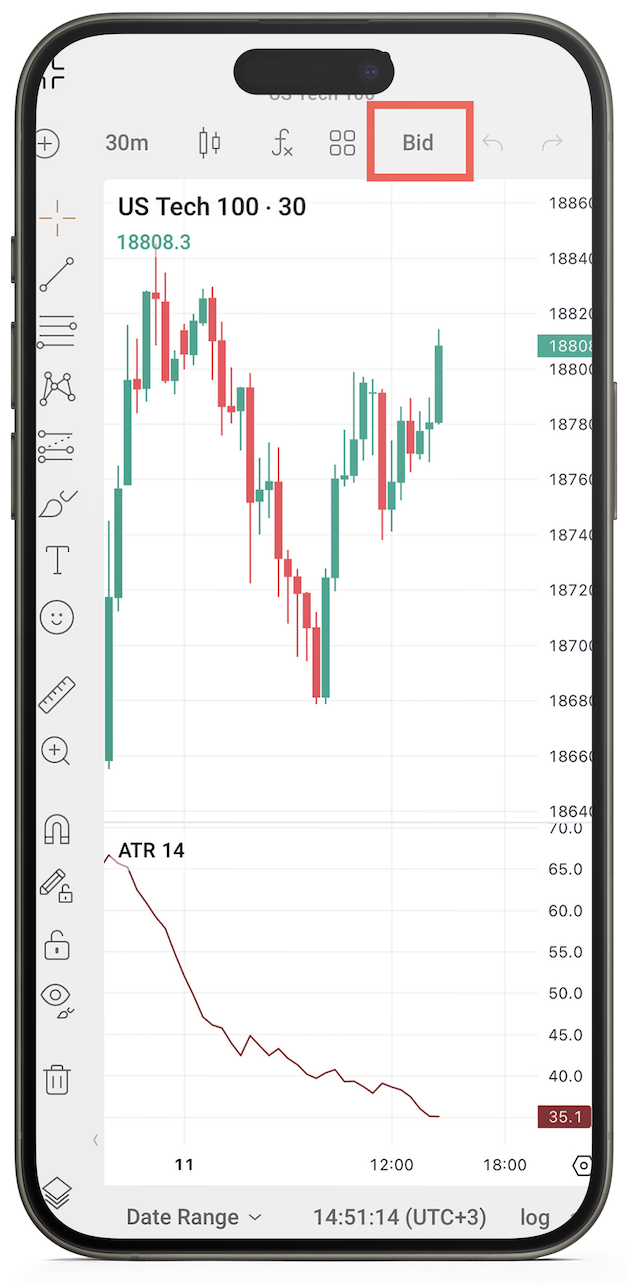628x1284 pixels.
Task: Toggle the magnet mode
Action: (57, 829)
